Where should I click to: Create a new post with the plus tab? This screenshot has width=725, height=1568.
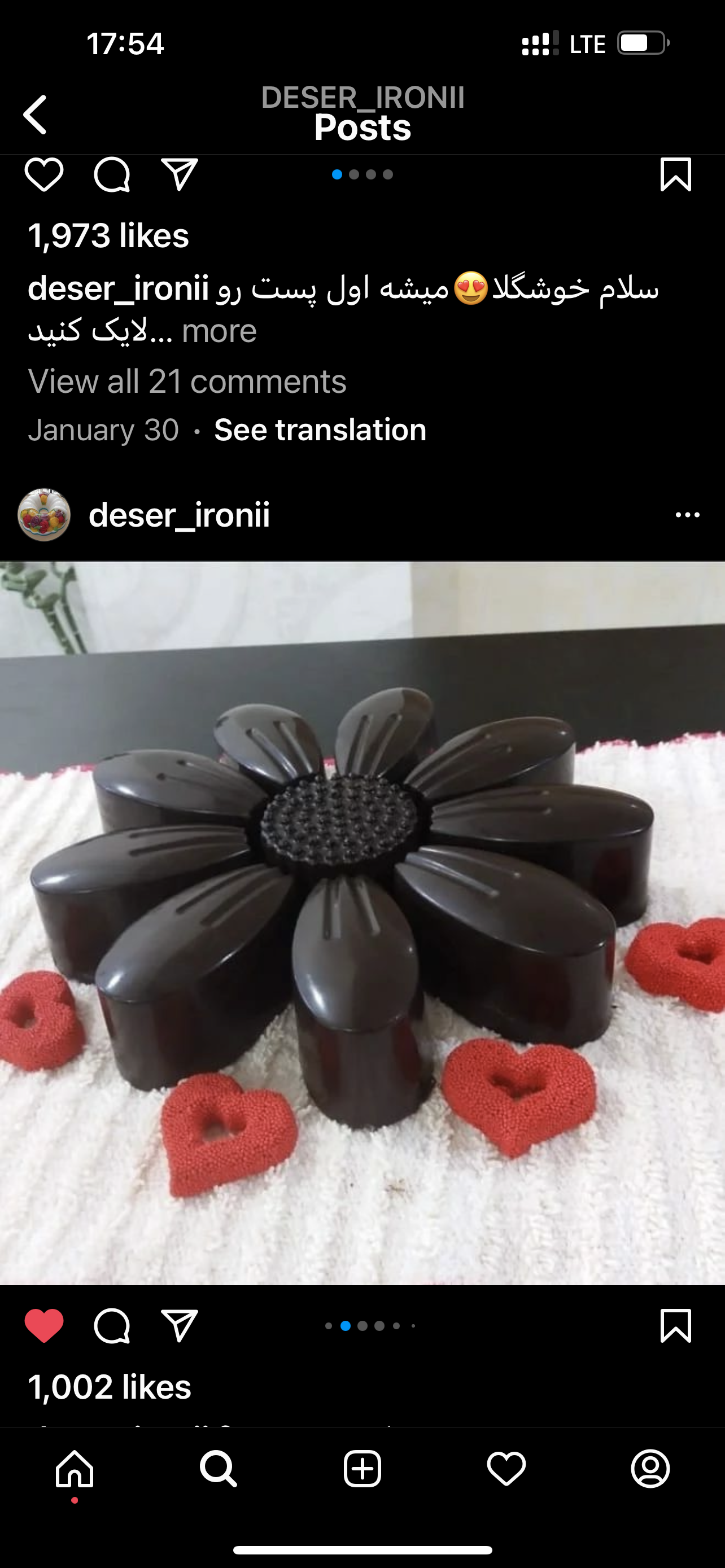pos(362,1469)
